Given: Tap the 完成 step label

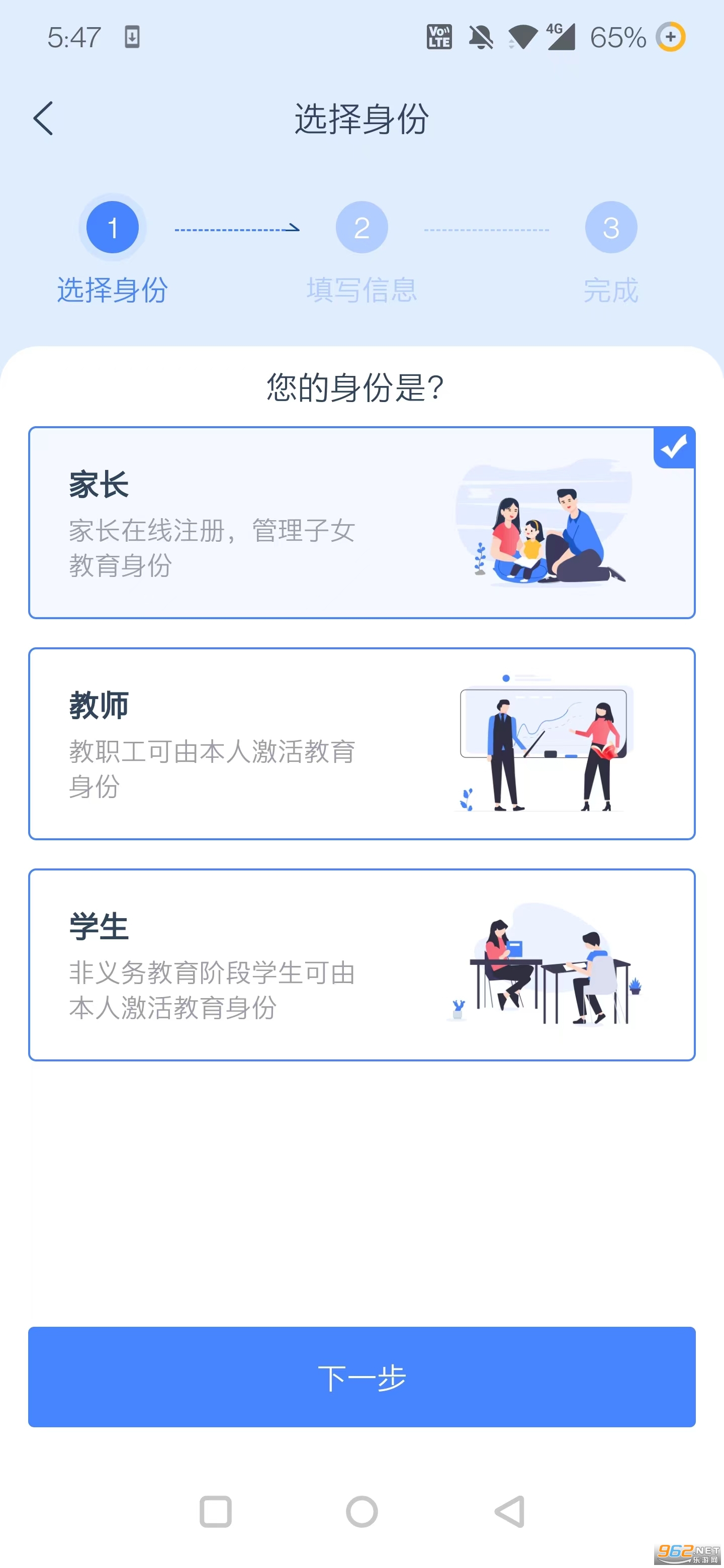Looking at the screenshot, I should pyautogui.click(x=611, y=291).
